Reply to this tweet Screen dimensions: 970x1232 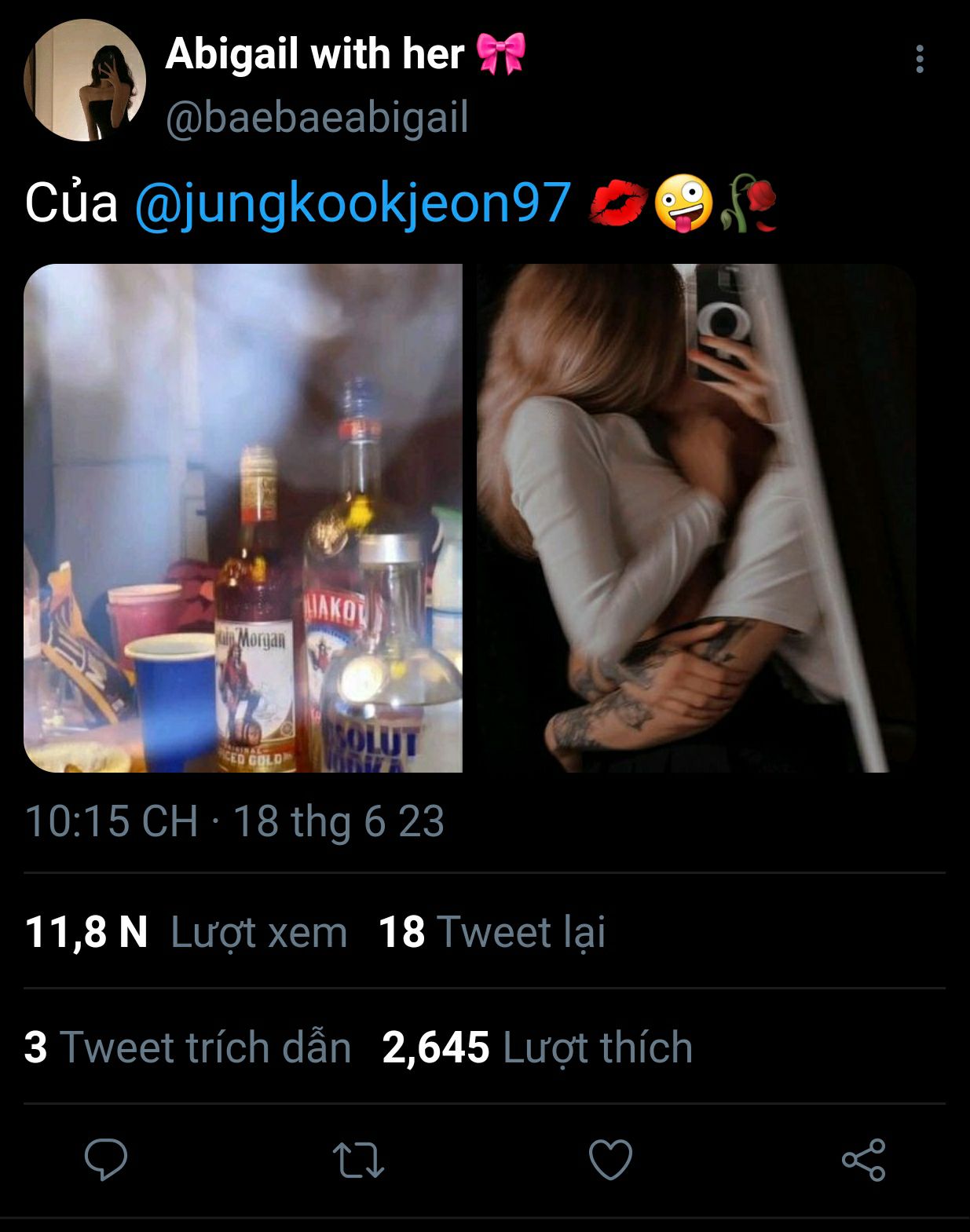(x=106, y=1160)
